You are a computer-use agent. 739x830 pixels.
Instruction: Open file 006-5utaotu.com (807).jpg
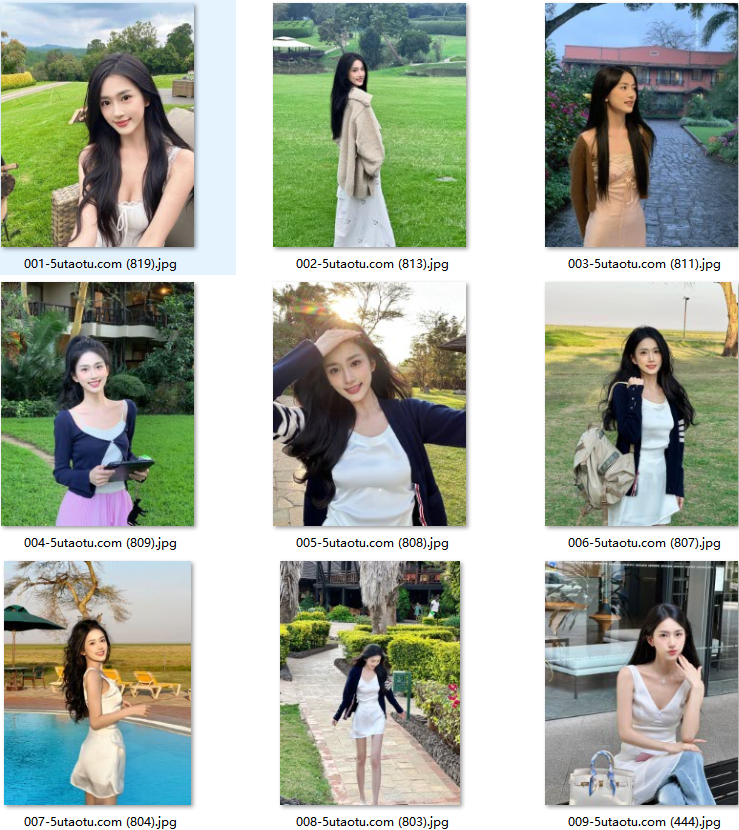coord(641,404)
